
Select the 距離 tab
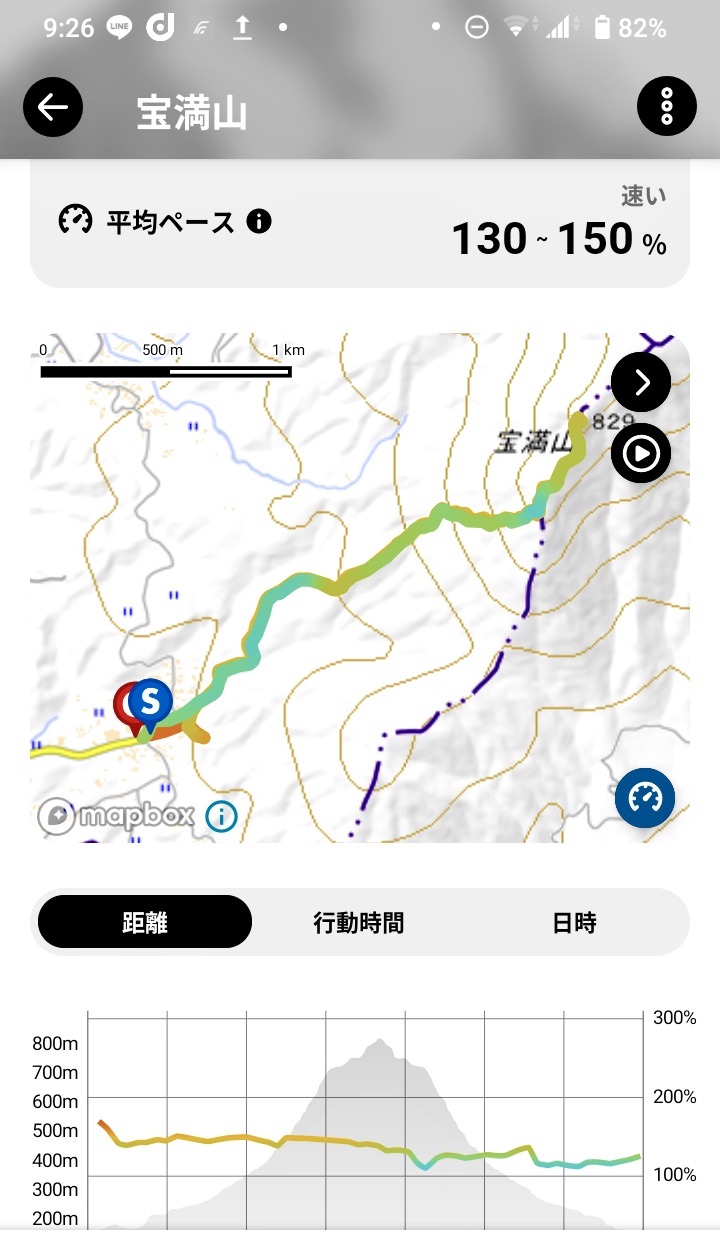(145, 922)
